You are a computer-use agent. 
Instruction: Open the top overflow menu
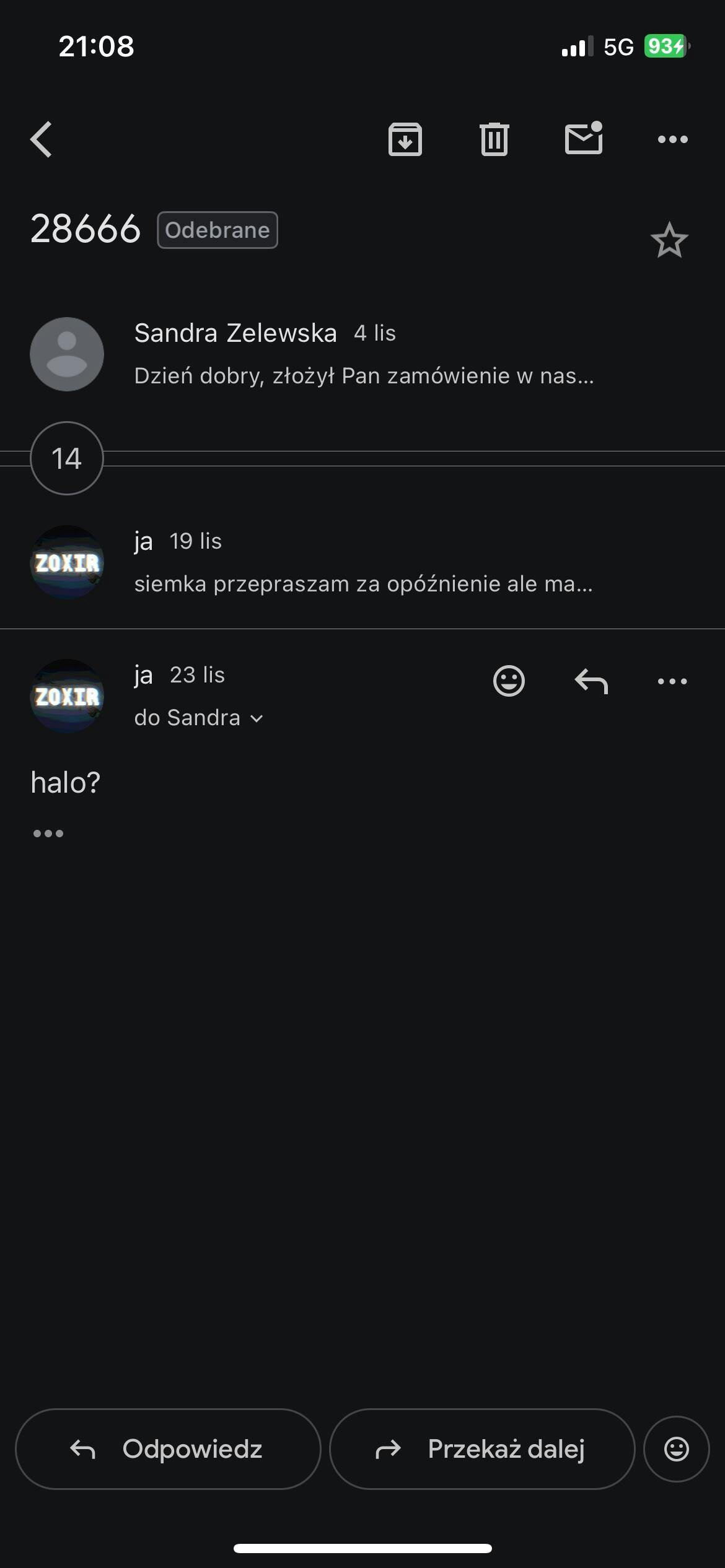pyautogui.click(x=672, y=139)
